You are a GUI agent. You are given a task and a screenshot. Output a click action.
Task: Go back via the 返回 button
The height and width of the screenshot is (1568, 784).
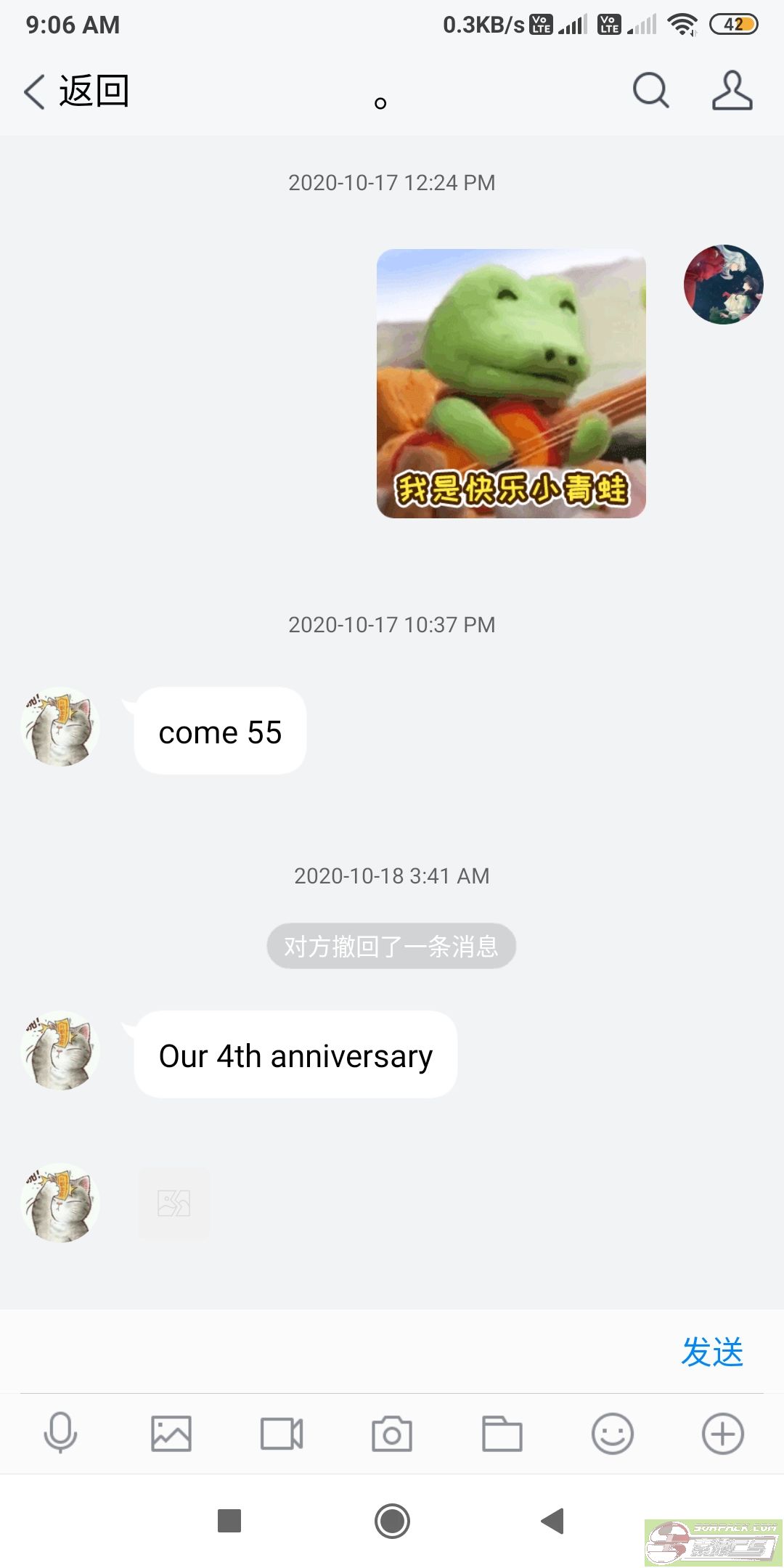click(x=76, y=91)
